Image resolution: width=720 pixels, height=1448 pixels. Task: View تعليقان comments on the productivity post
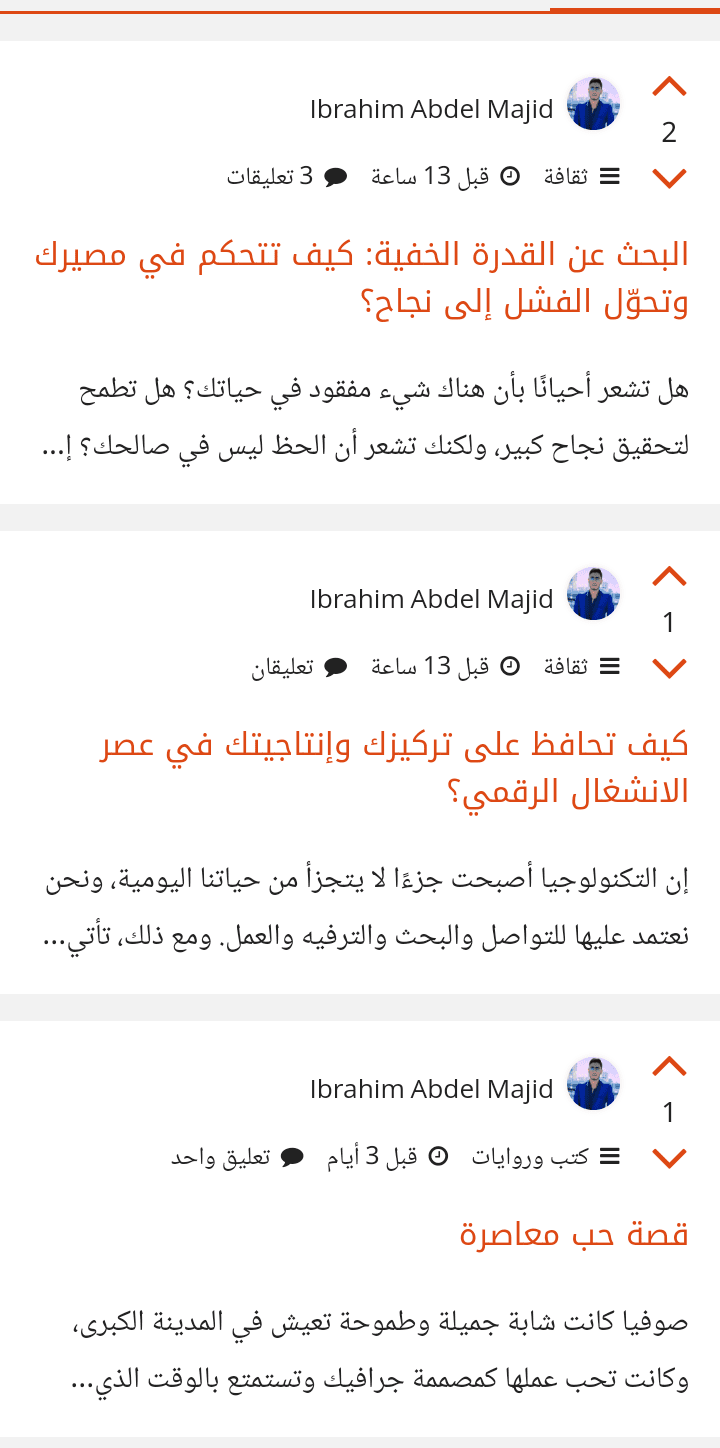(x=299, y=667)
